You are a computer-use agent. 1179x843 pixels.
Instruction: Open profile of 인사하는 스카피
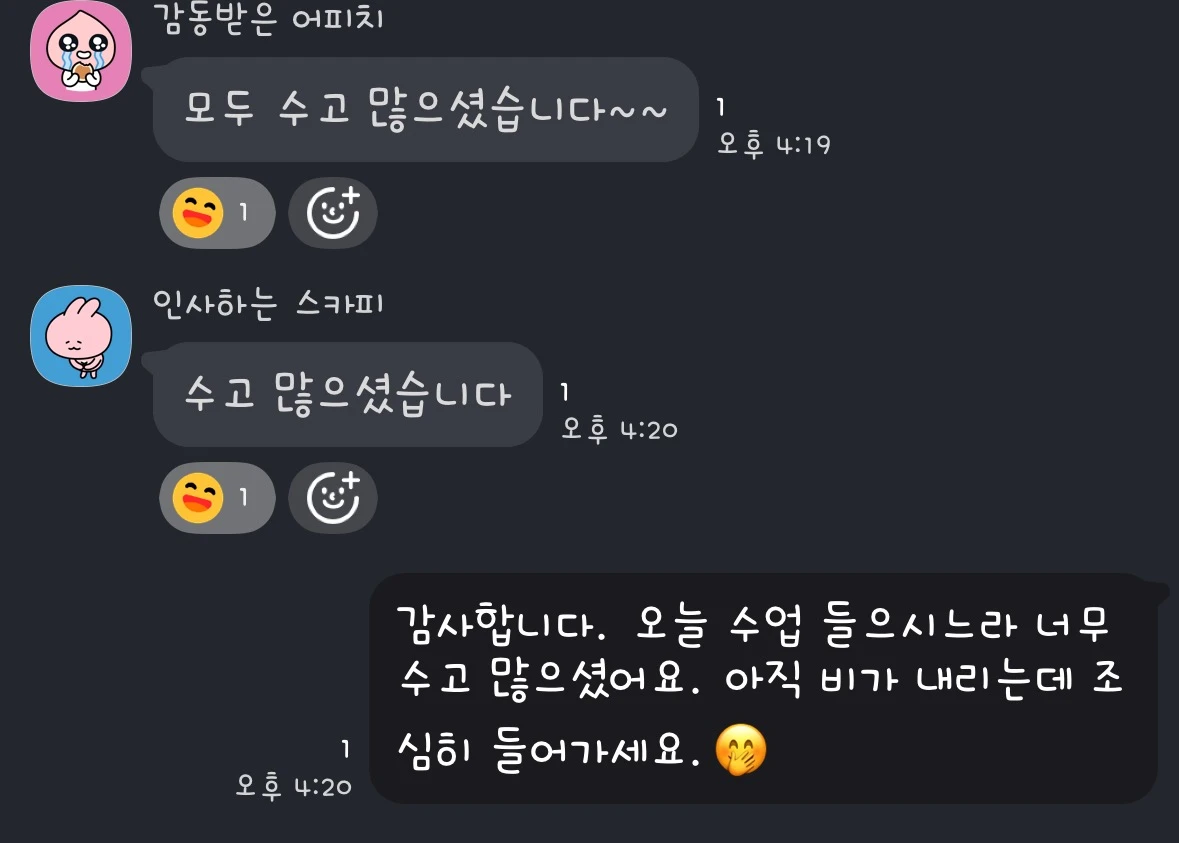click(x=81, y=335)
